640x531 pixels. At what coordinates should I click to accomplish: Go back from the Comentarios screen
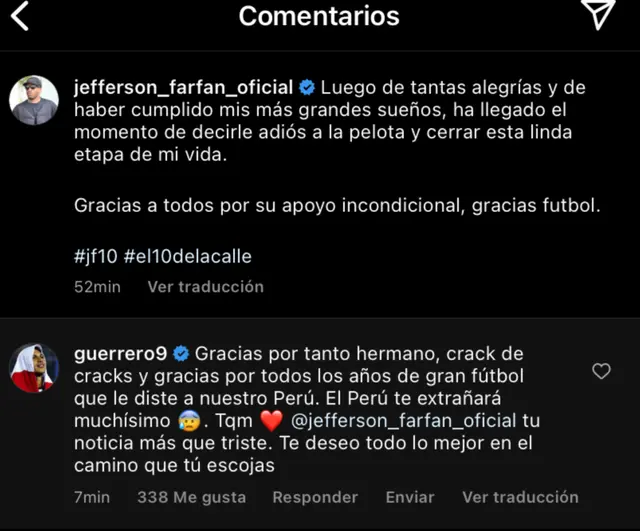click(x=19, y=17)
